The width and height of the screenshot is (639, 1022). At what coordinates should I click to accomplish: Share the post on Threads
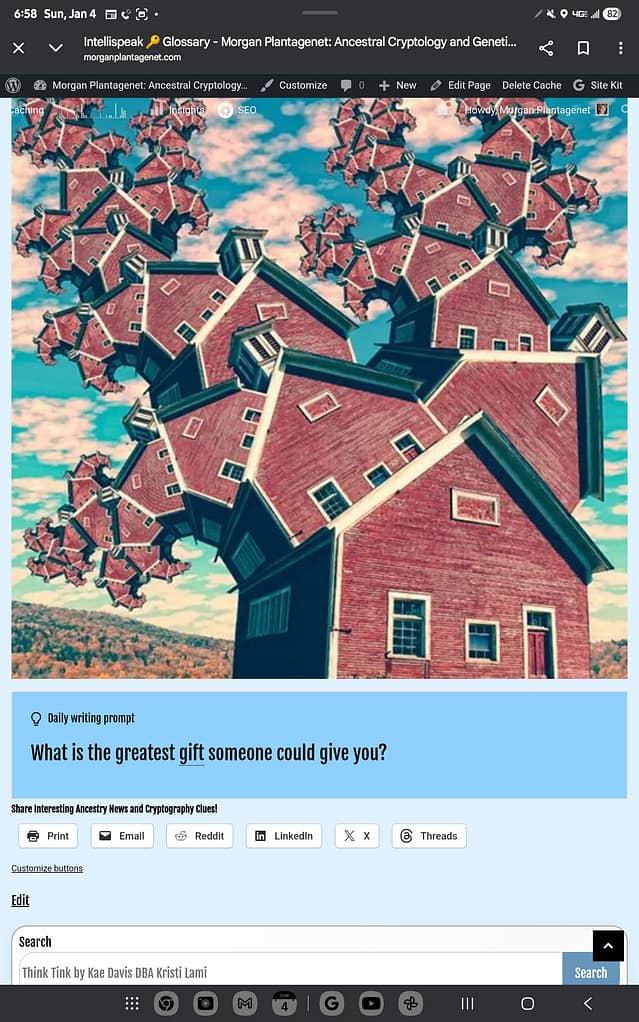tap(429, 836)
